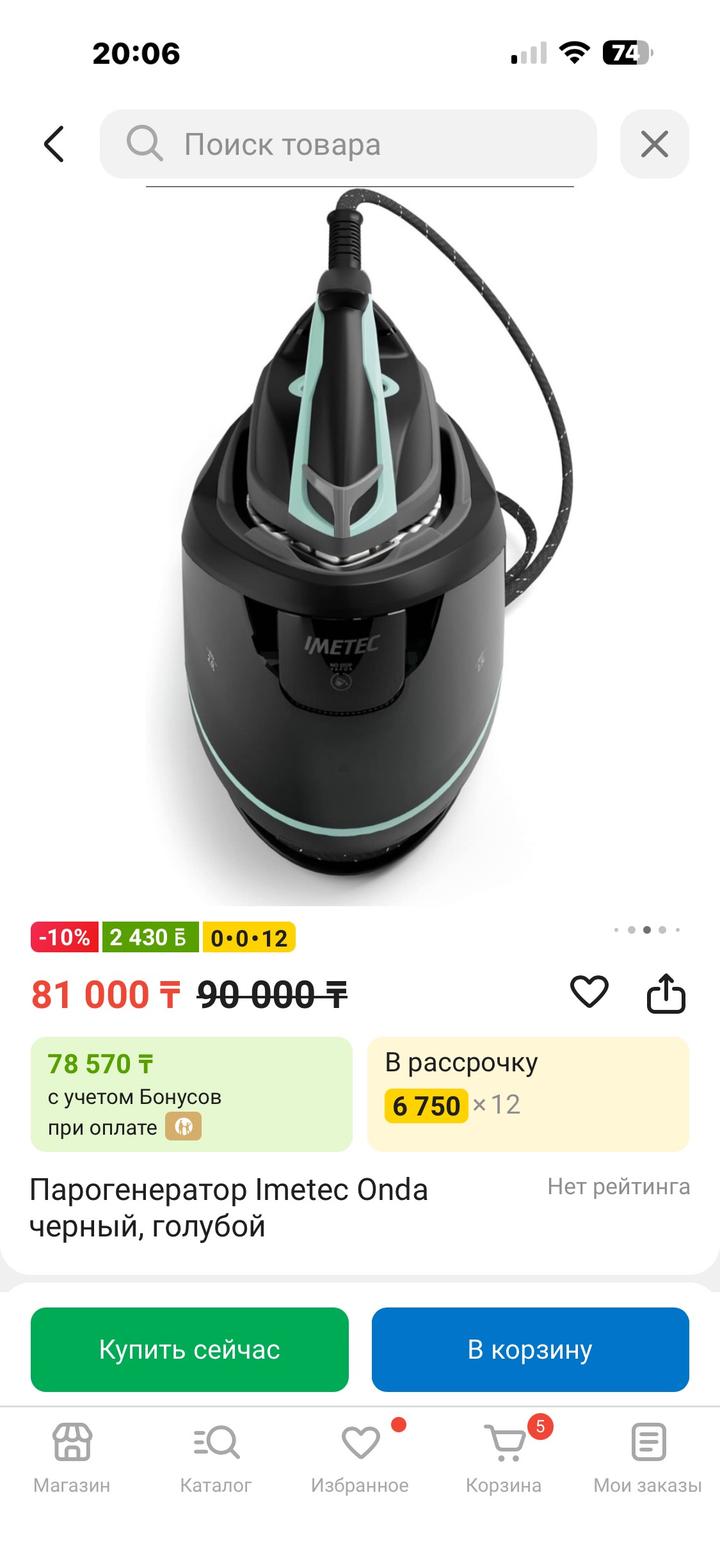Open the В рассрочку installment option

[x=528, y=1093]
